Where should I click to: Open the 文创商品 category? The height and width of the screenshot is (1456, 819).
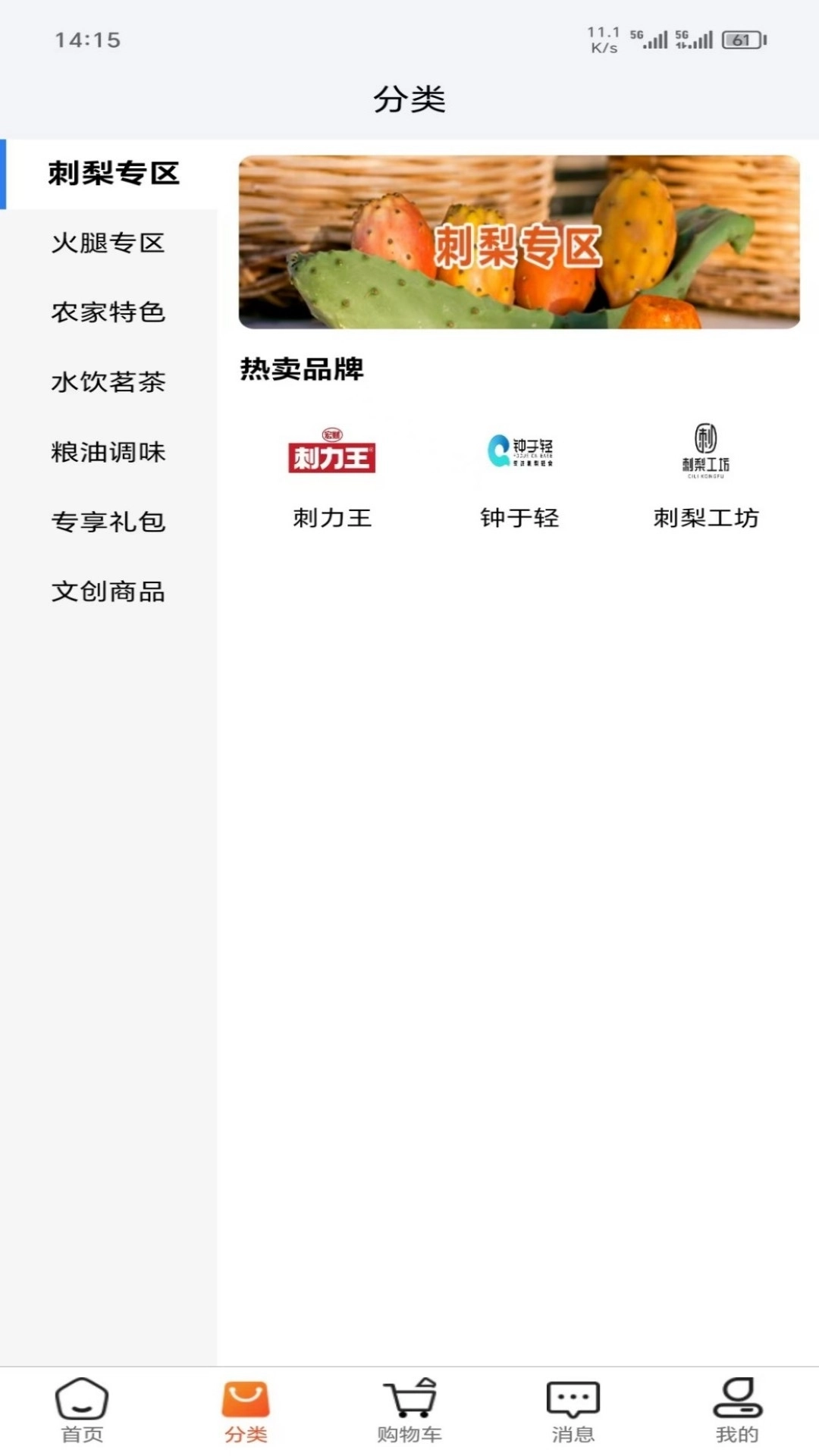click(x=108, y=592)
